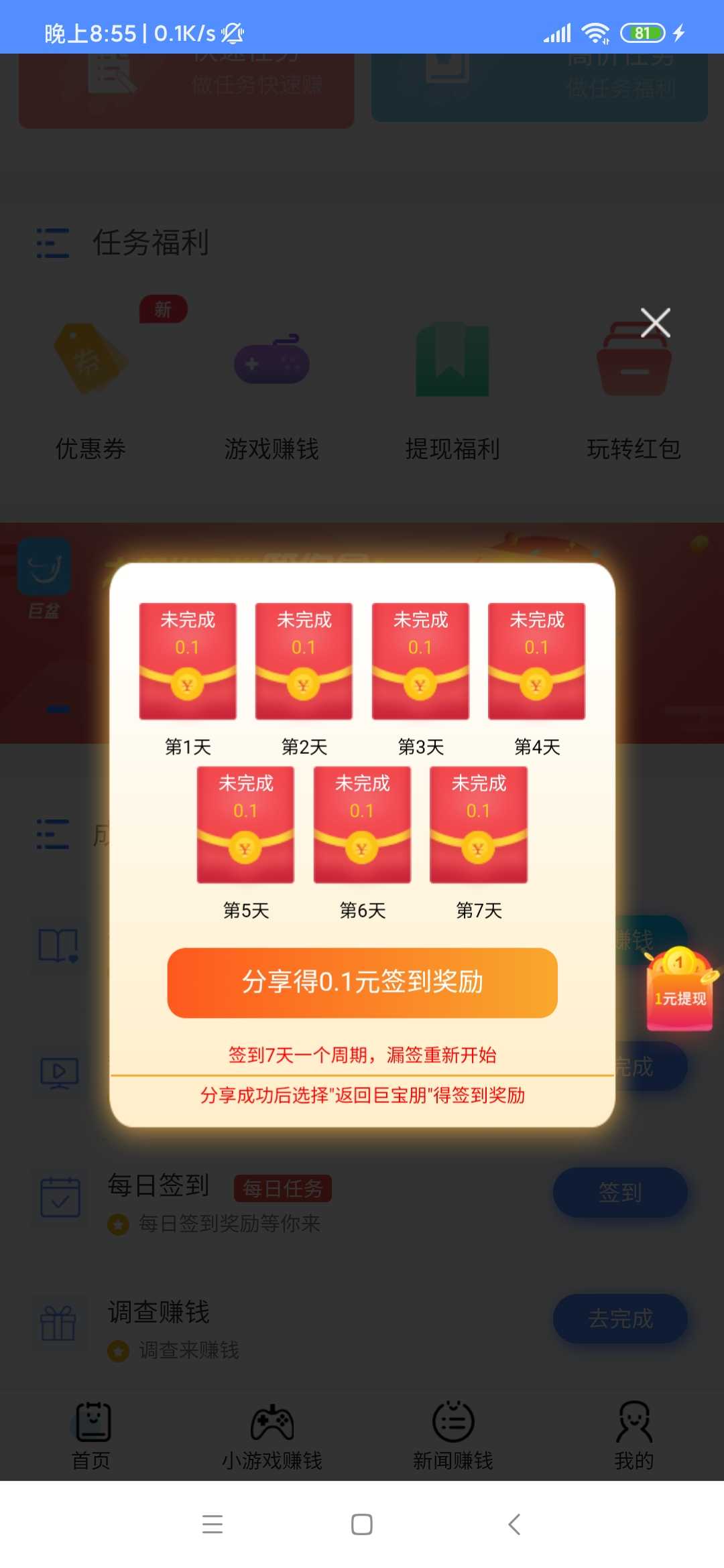Image resolution: width=724 pixels, height=1568 pixels.
Task: Select the 第1天 red envelope
Action: tap(188, 661)
